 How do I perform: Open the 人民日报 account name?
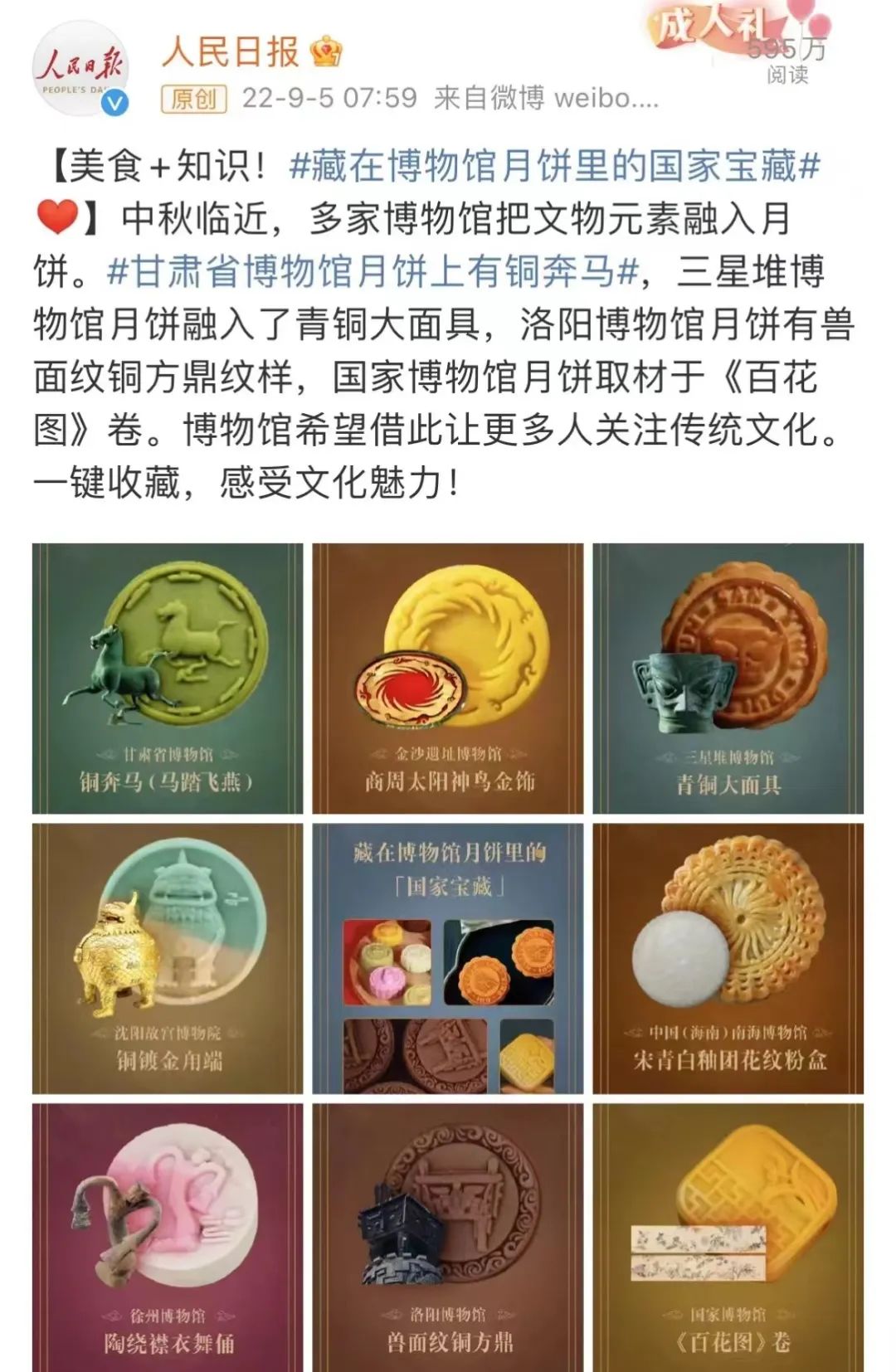[x=231, y=53]
